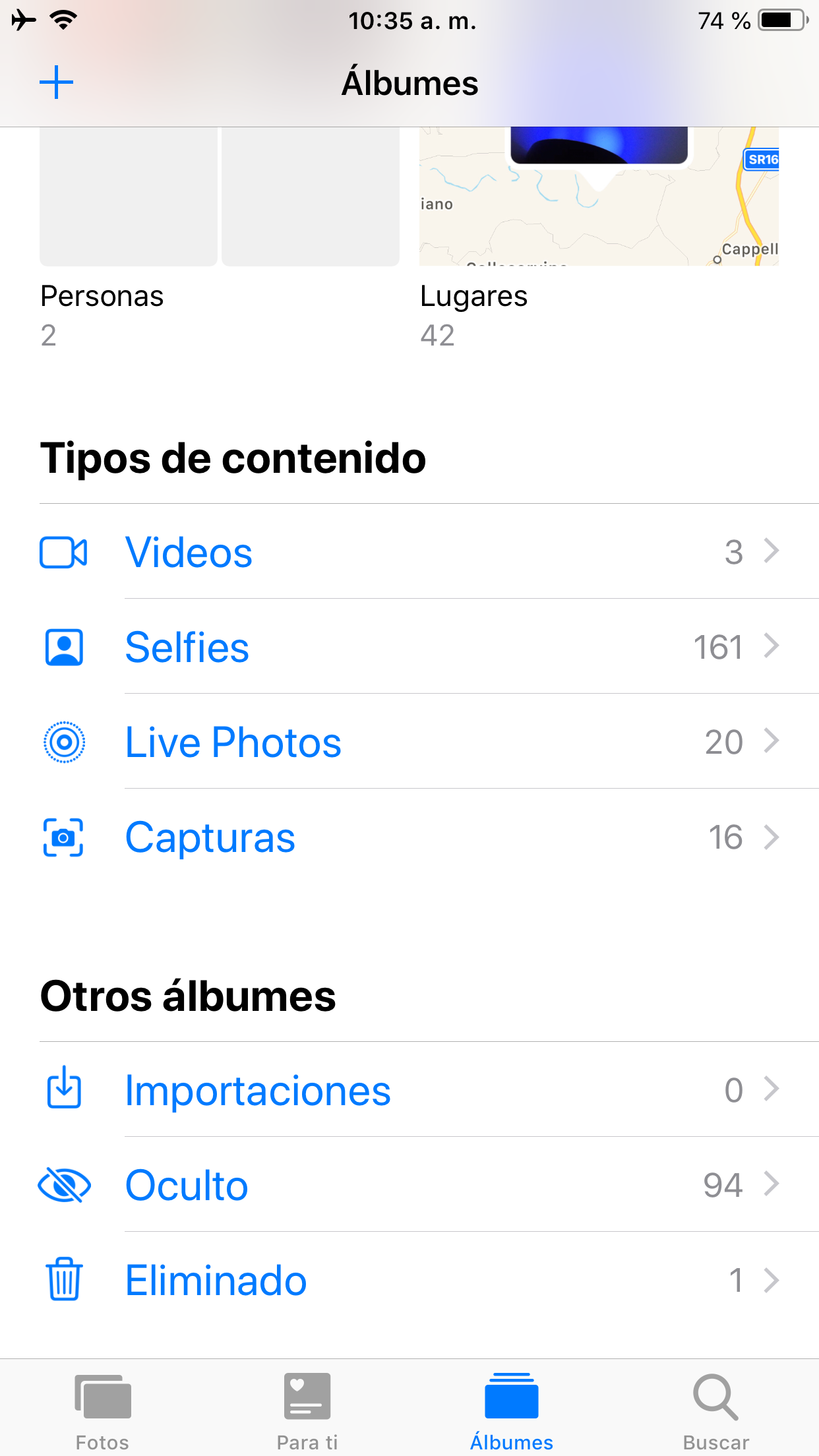Image resolution: width=819 pixels, height=1456 pixels.
Task: Open the Importaciones album
Action: point(409,1090)
